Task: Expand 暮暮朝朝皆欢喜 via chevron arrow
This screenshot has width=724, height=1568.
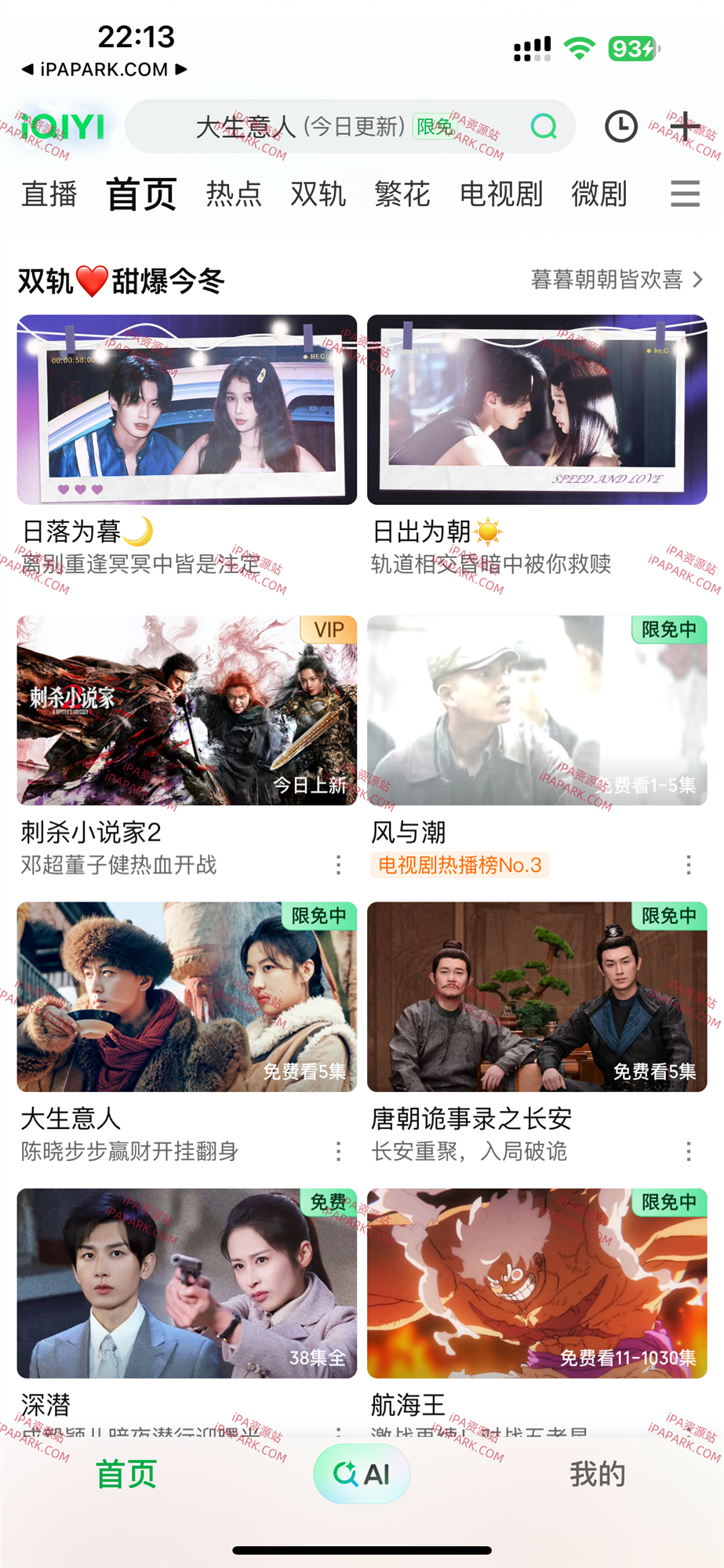Action: 699,280
